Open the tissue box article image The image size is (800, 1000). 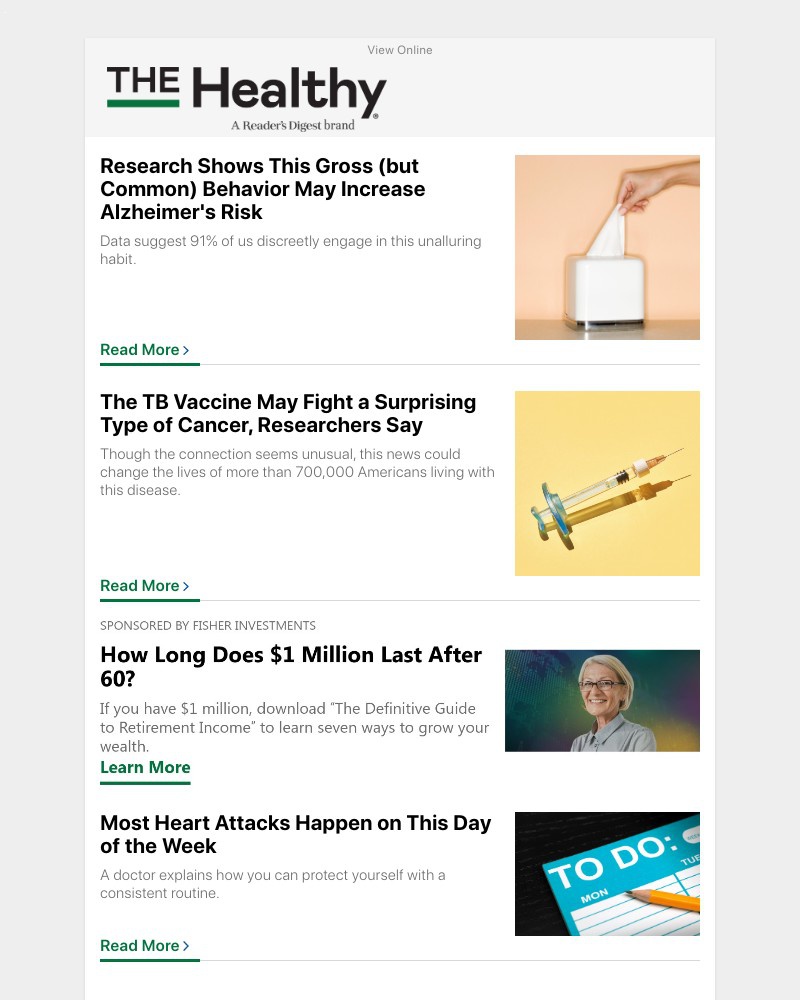click(607, 247)
